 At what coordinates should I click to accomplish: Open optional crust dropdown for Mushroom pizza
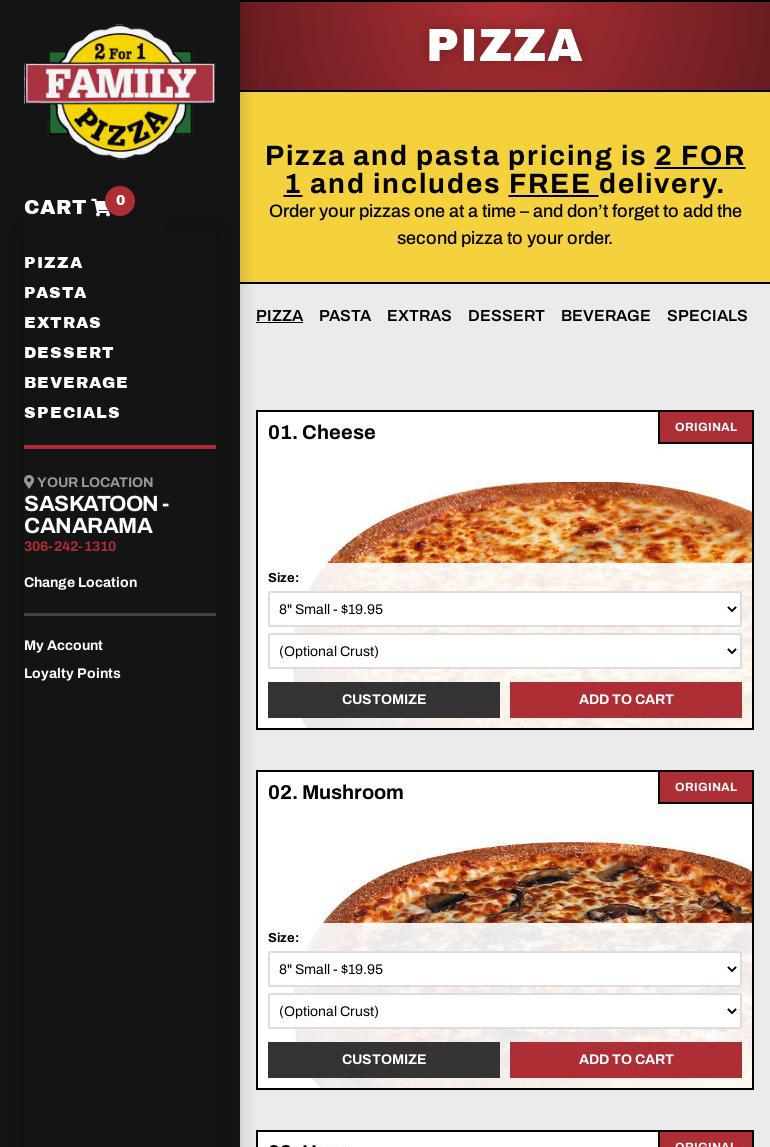click(504, 1011)
